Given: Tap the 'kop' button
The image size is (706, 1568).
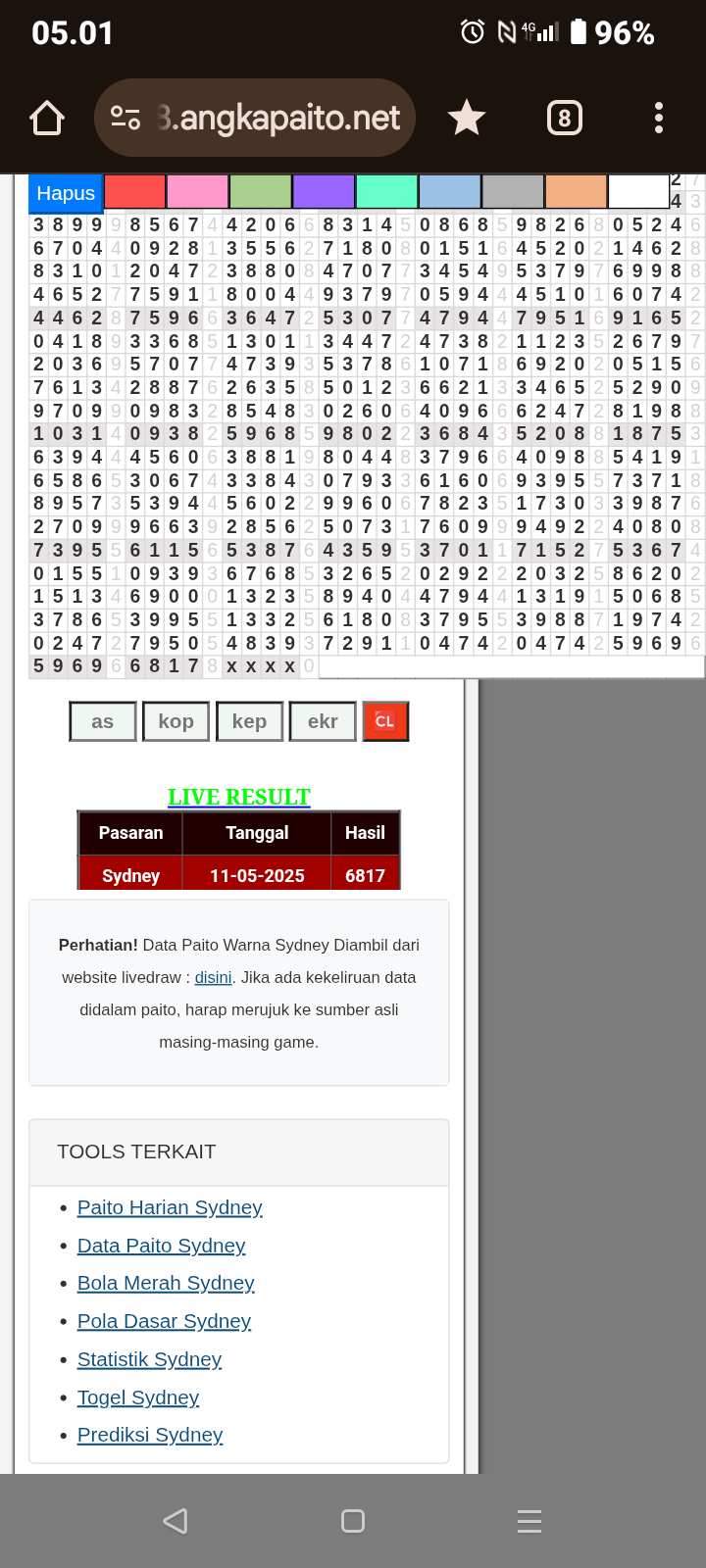Looking at the screenshot, I should point(176,721).
